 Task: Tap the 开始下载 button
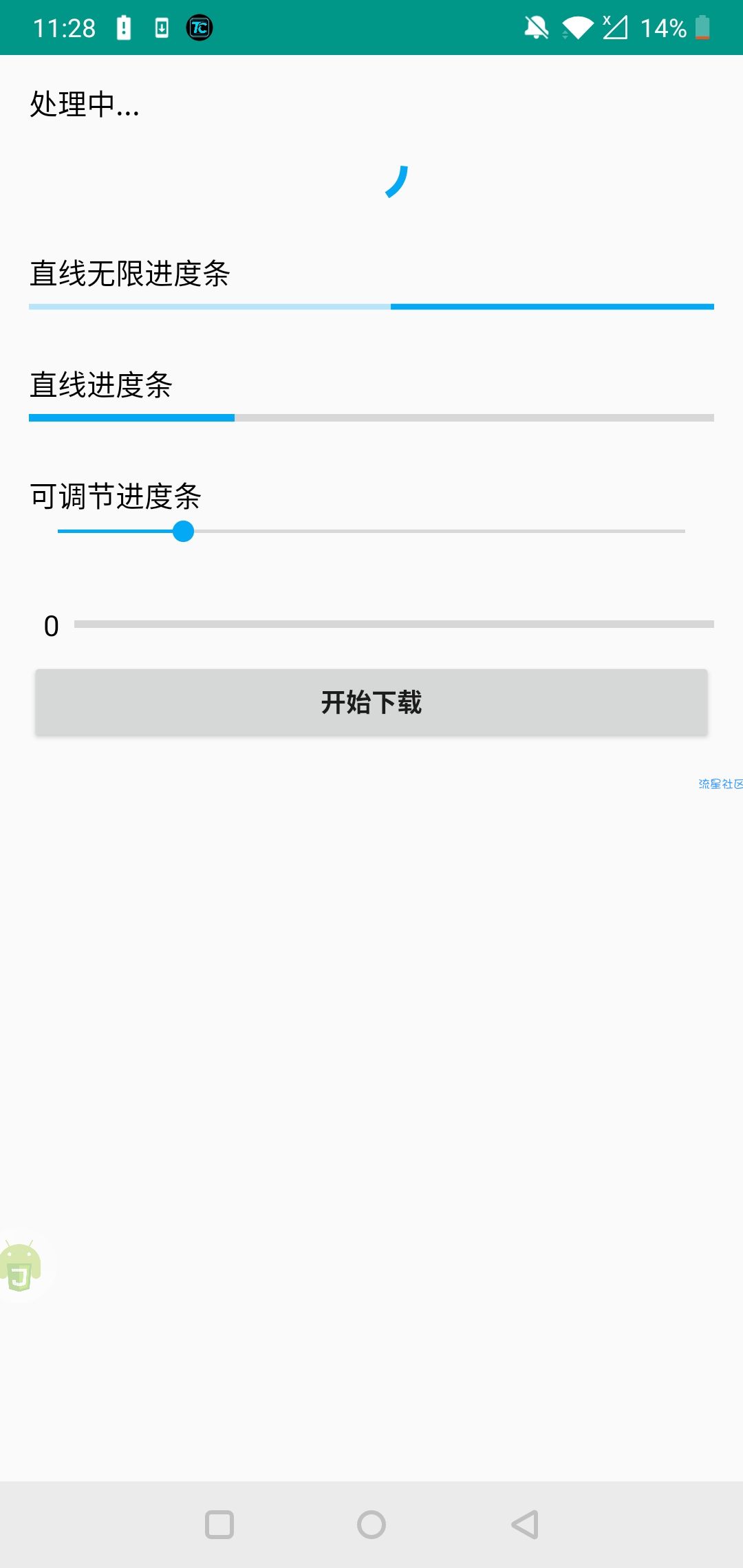tap(371, 702)
